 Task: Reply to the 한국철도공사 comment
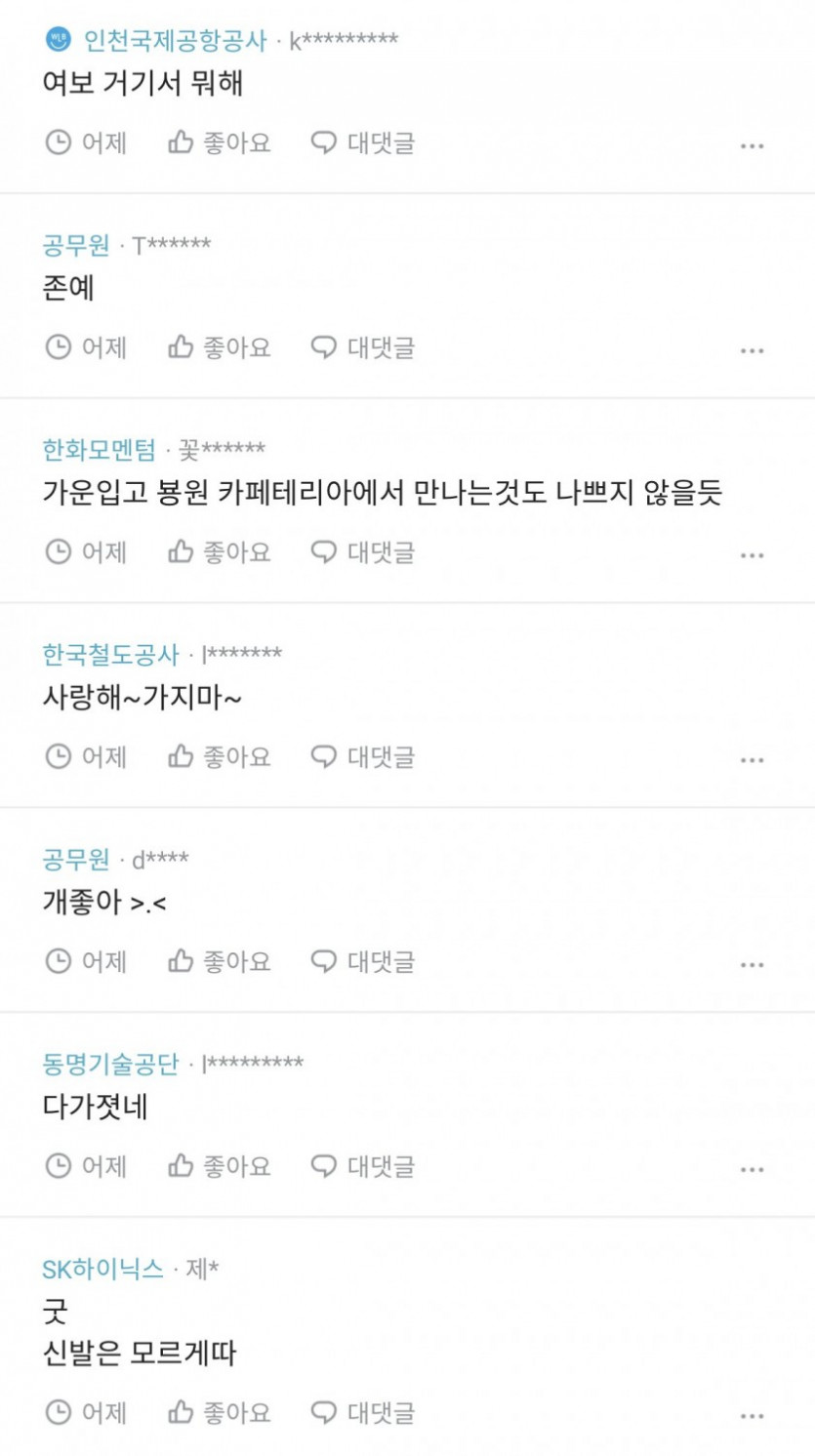[x=363, y=757]
